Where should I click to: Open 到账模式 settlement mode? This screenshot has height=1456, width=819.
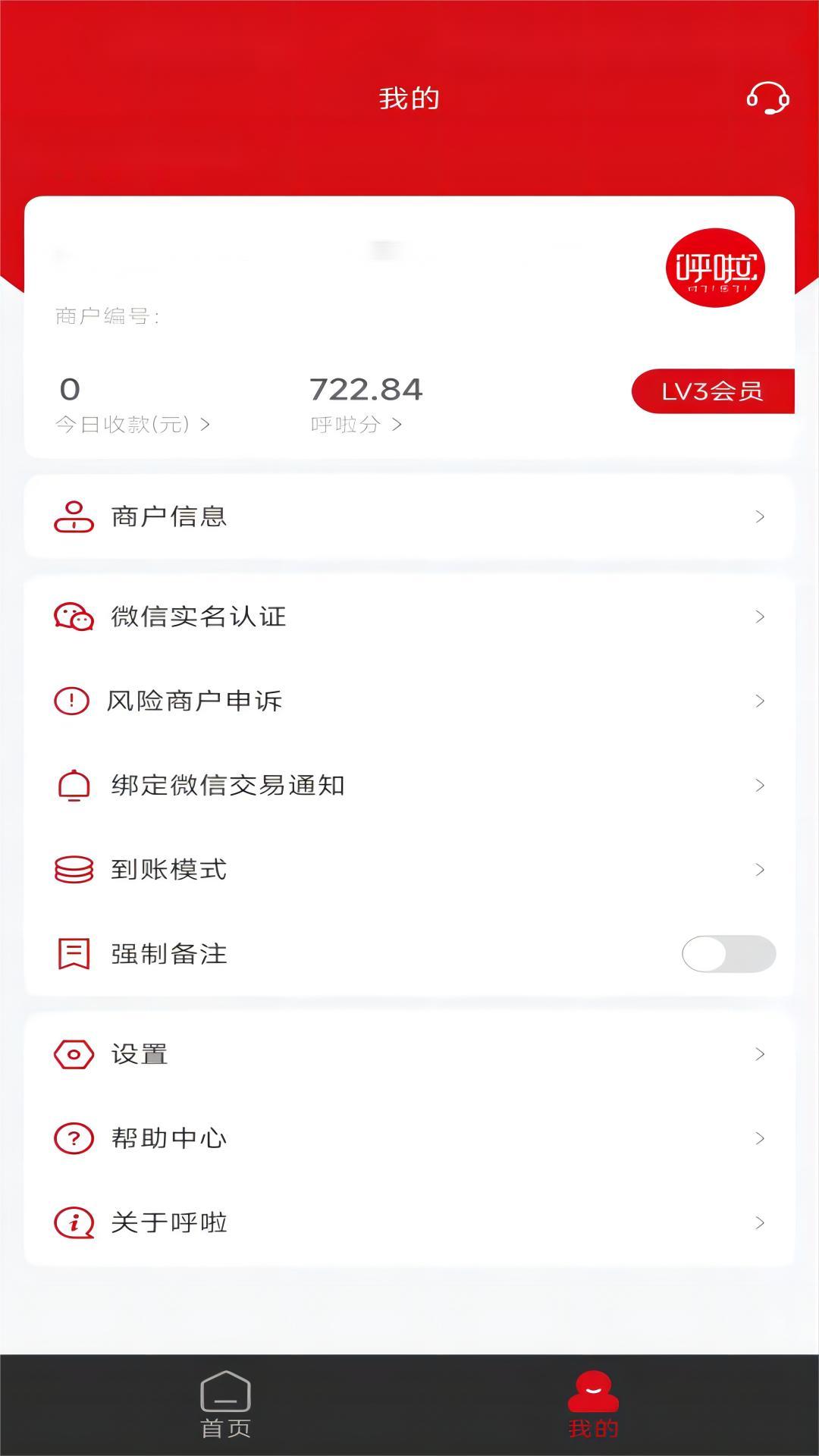tap(409, 869)
